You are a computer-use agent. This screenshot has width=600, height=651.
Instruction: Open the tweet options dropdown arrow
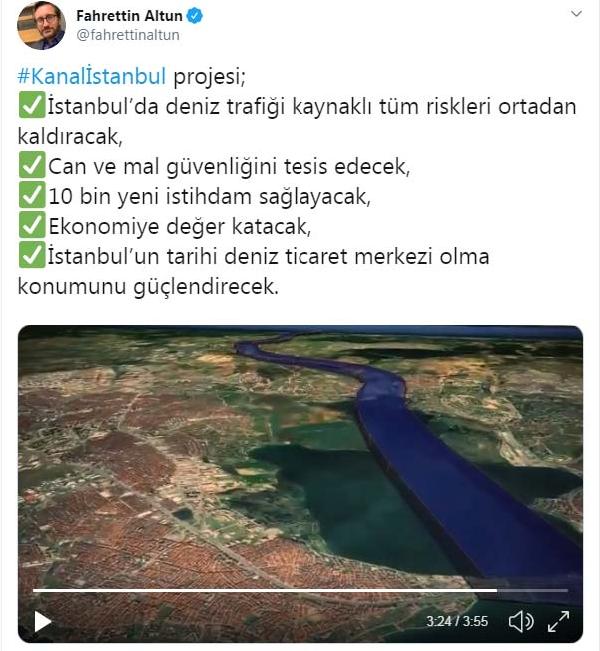pyautogui.click(x=575, y=16)
